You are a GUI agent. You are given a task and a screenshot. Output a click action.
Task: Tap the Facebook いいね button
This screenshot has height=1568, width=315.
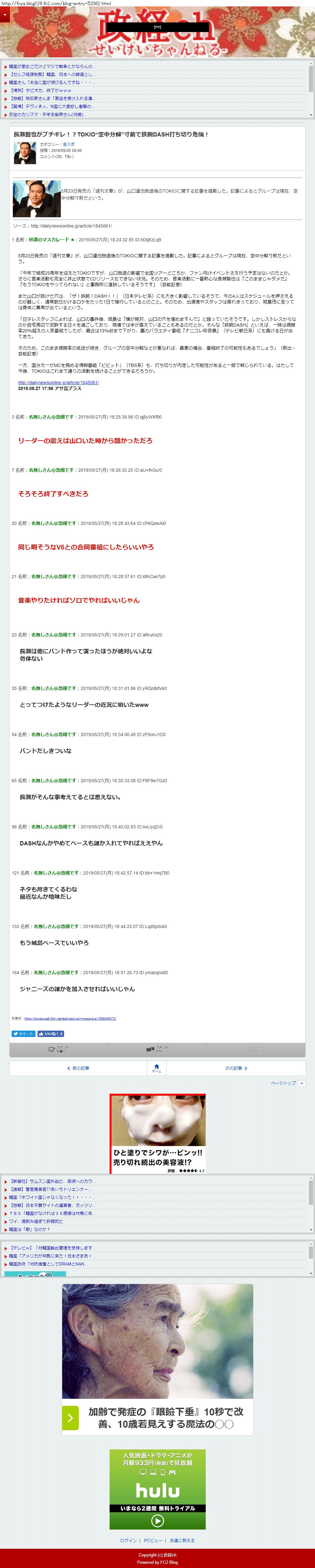tap(51, 1033)
